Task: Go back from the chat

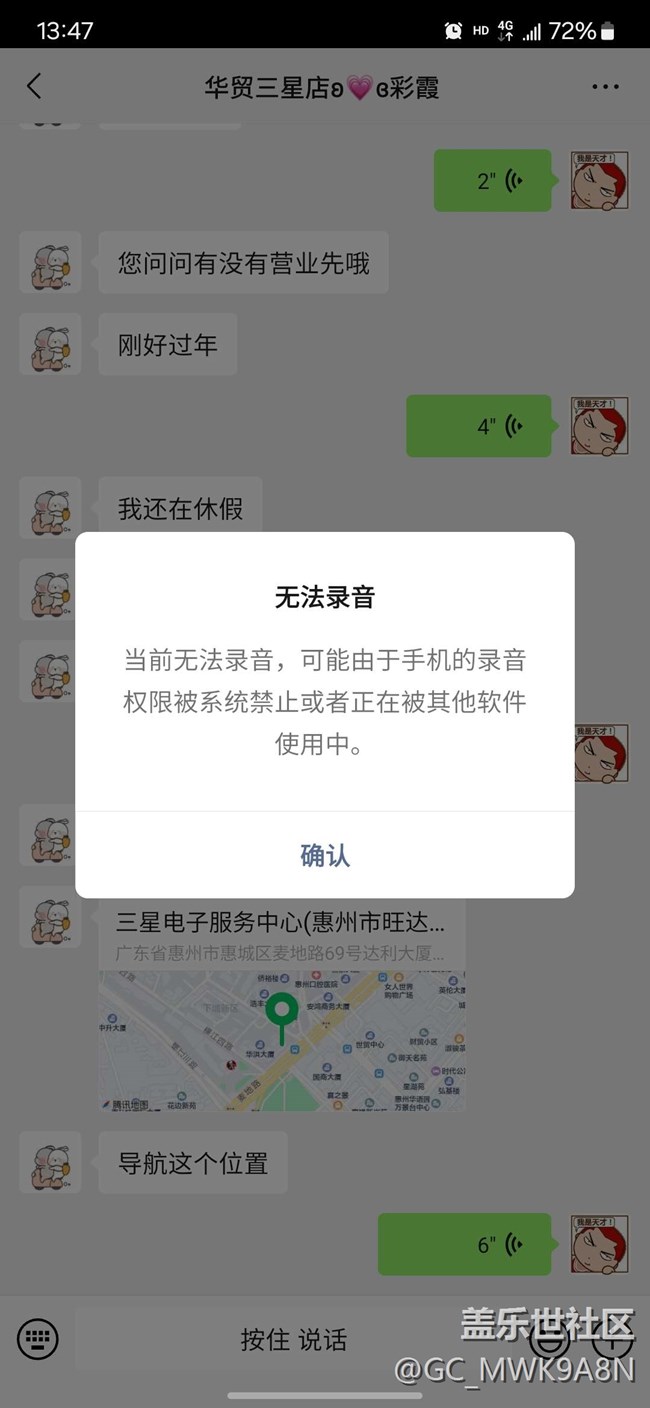Action: click(34, 87)
